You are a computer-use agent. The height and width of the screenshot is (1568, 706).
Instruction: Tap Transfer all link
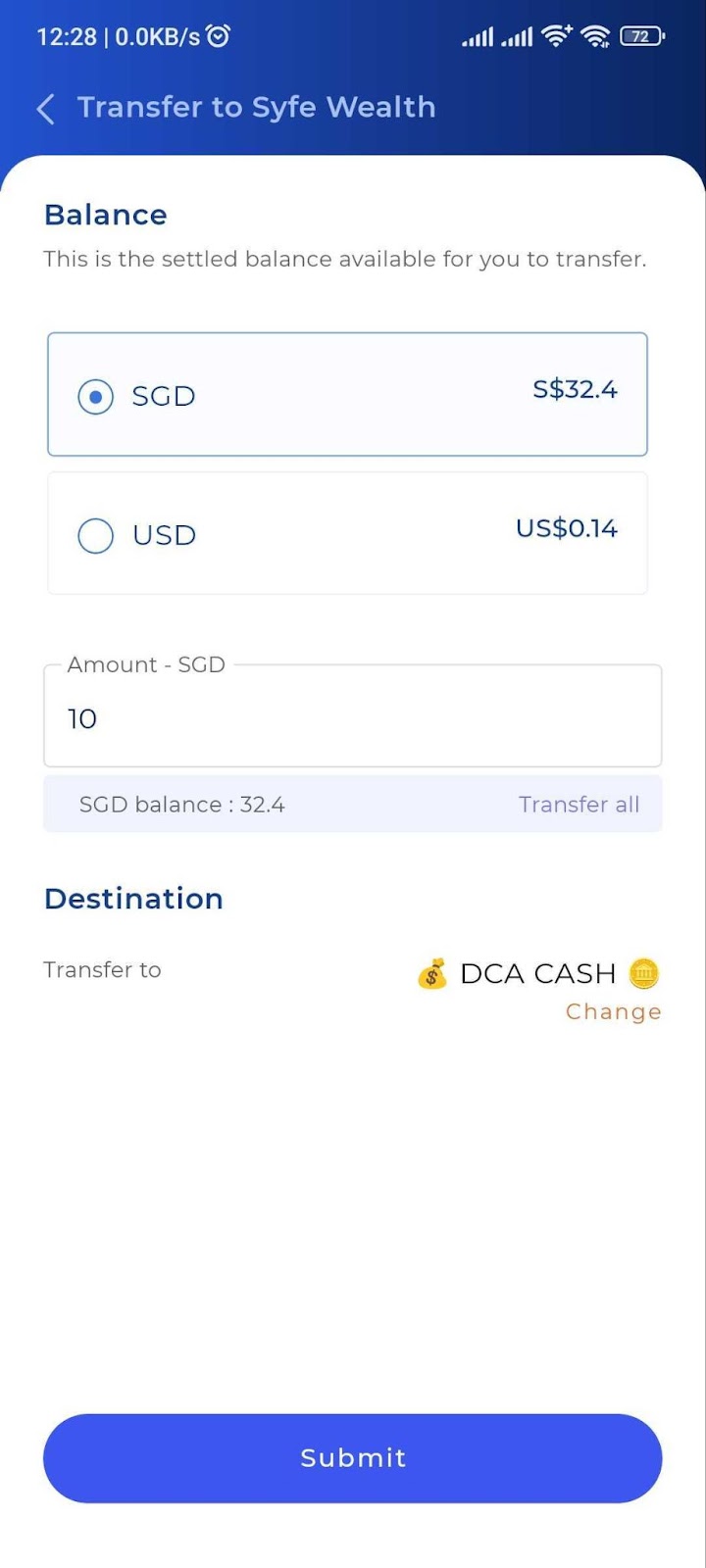click(x=579, y=805)
